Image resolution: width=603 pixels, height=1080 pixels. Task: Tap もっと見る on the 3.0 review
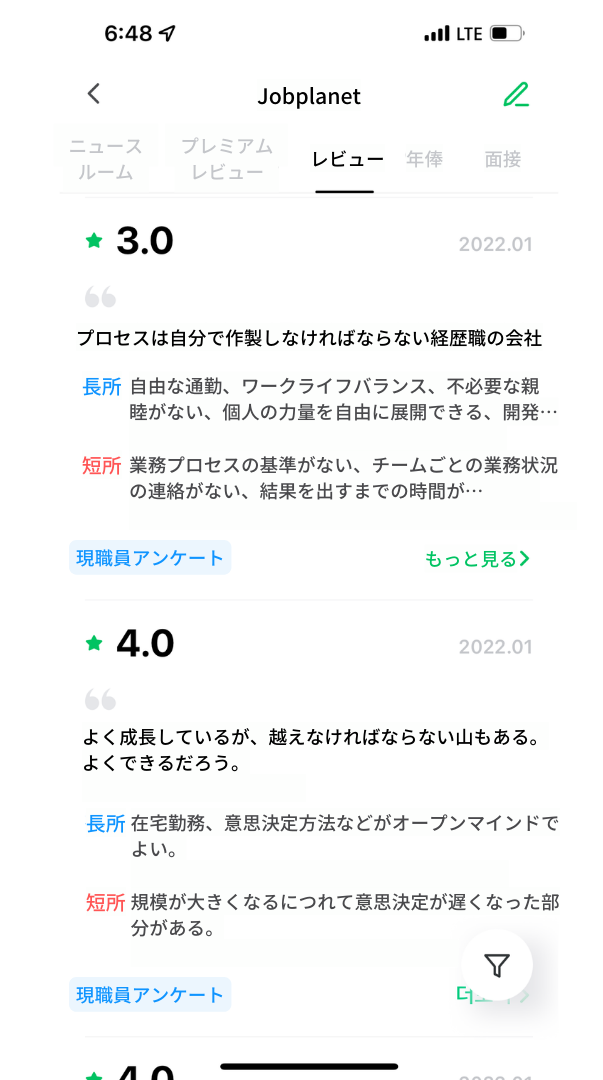pos(478,559)
